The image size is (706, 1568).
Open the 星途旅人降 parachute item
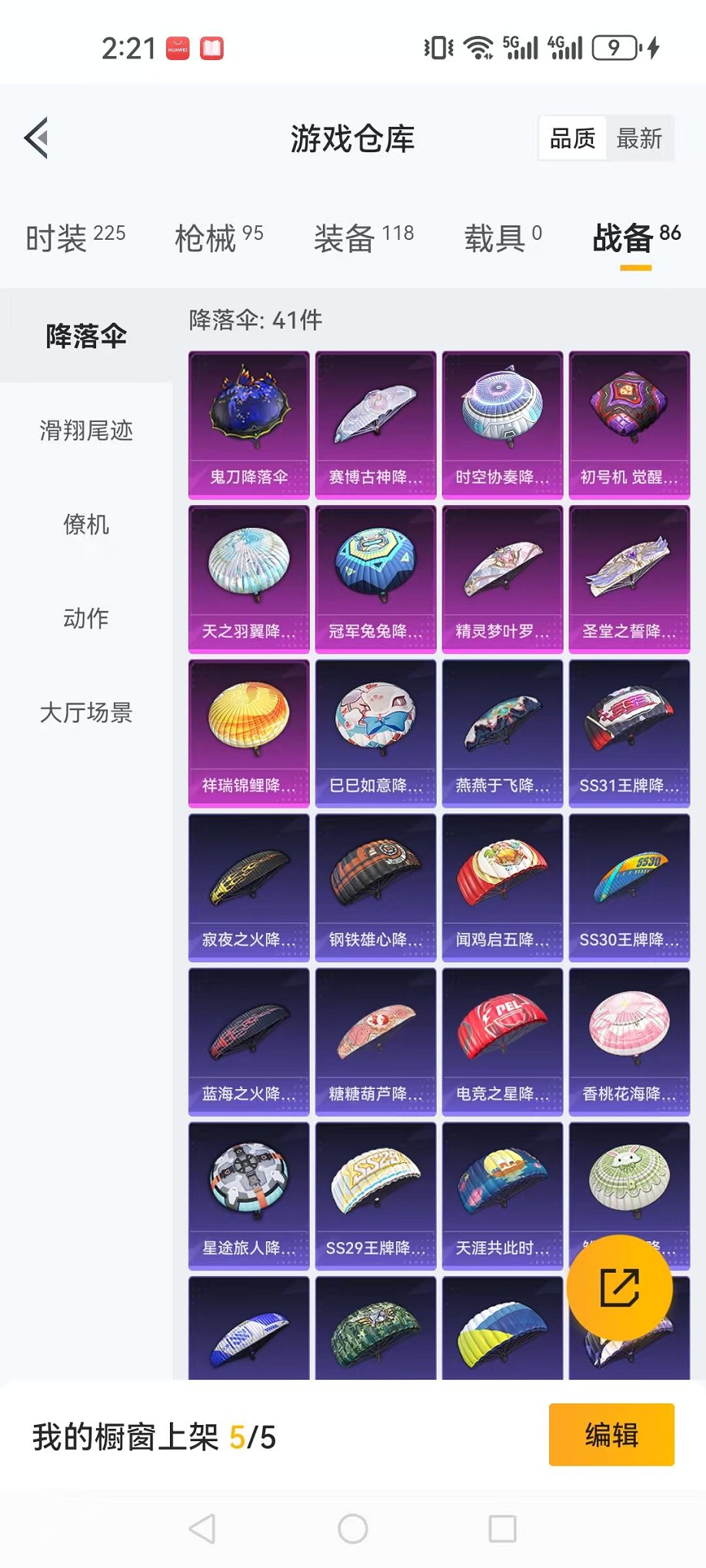249,1196
